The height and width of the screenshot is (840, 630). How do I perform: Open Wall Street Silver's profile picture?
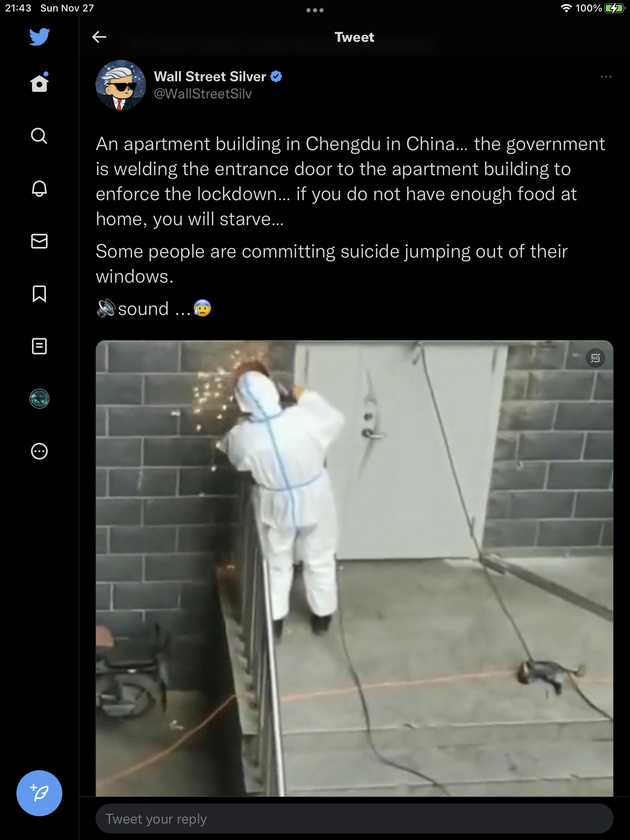pos(121,85)
